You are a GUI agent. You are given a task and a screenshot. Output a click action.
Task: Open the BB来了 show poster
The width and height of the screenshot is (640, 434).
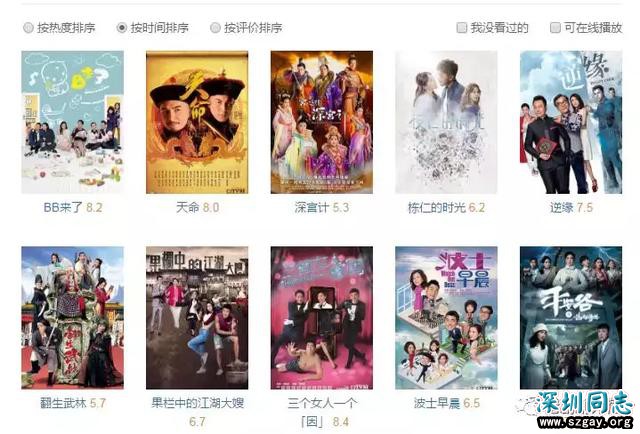pyautogui.click(x=72, y=121)
